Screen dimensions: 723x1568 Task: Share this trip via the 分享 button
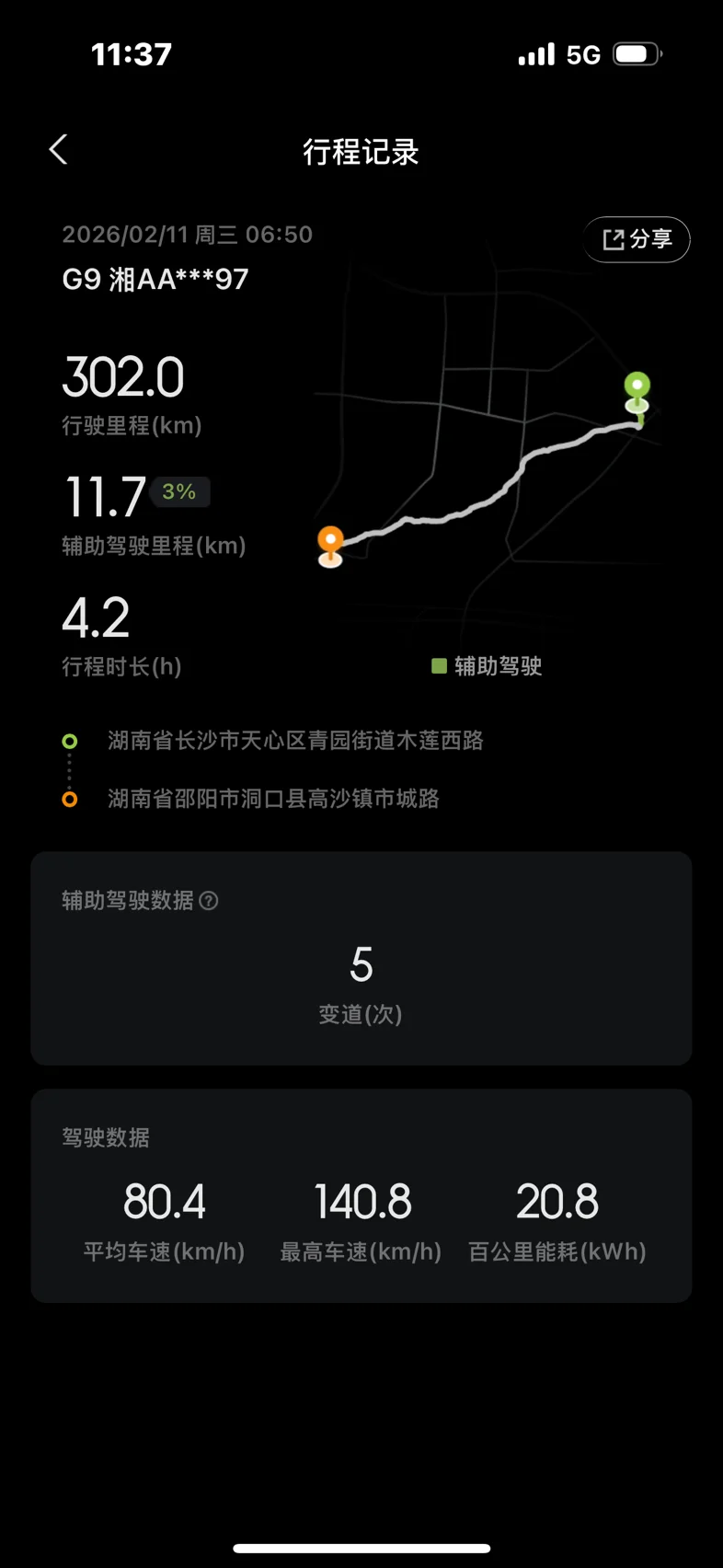point(637,240)
